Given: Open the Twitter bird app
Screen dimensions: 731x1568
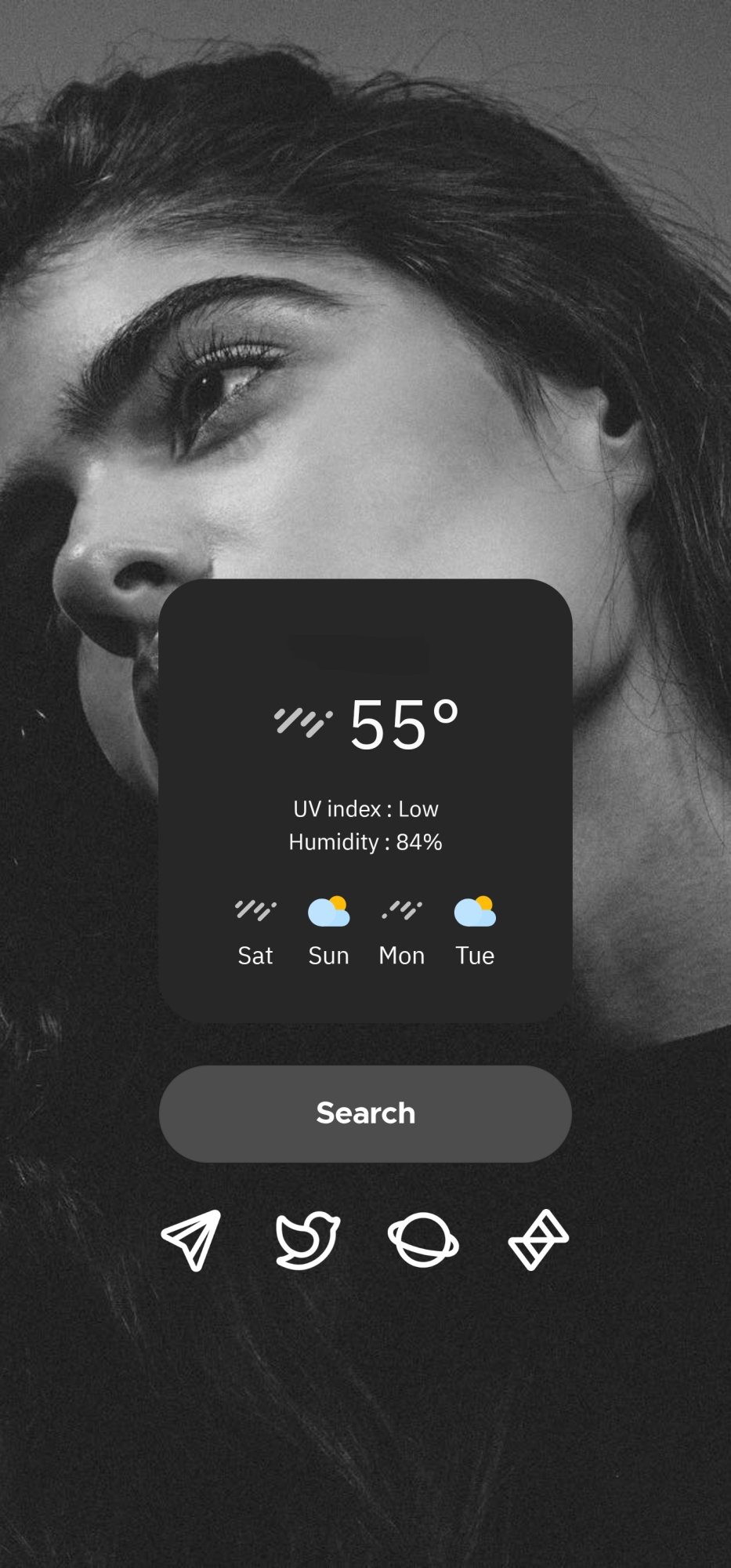Looking at the screenshot, I should 307,1240.
